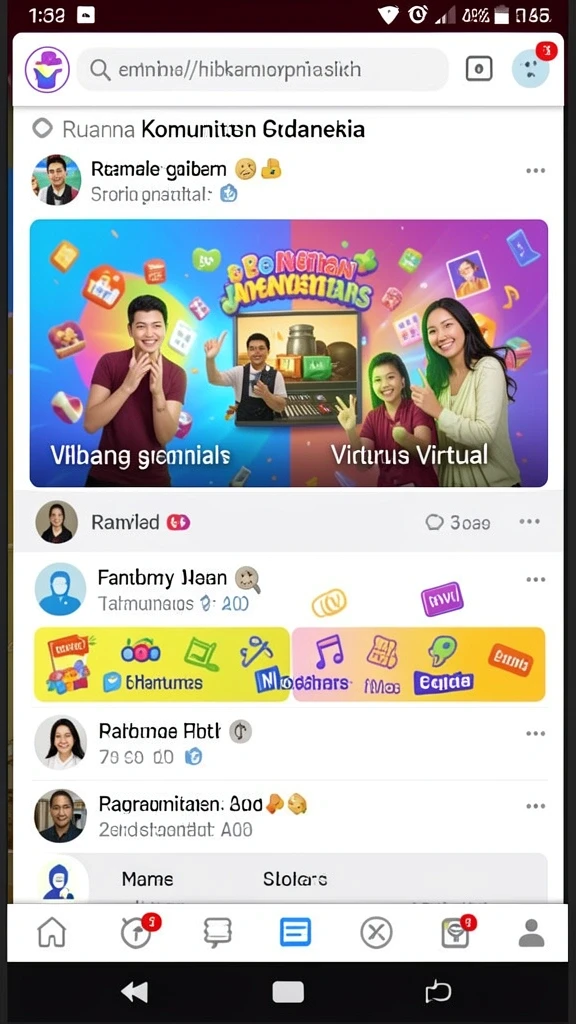Open the comments bubble on the Ranvled row
576x1024 pixels.
point(457,522)
